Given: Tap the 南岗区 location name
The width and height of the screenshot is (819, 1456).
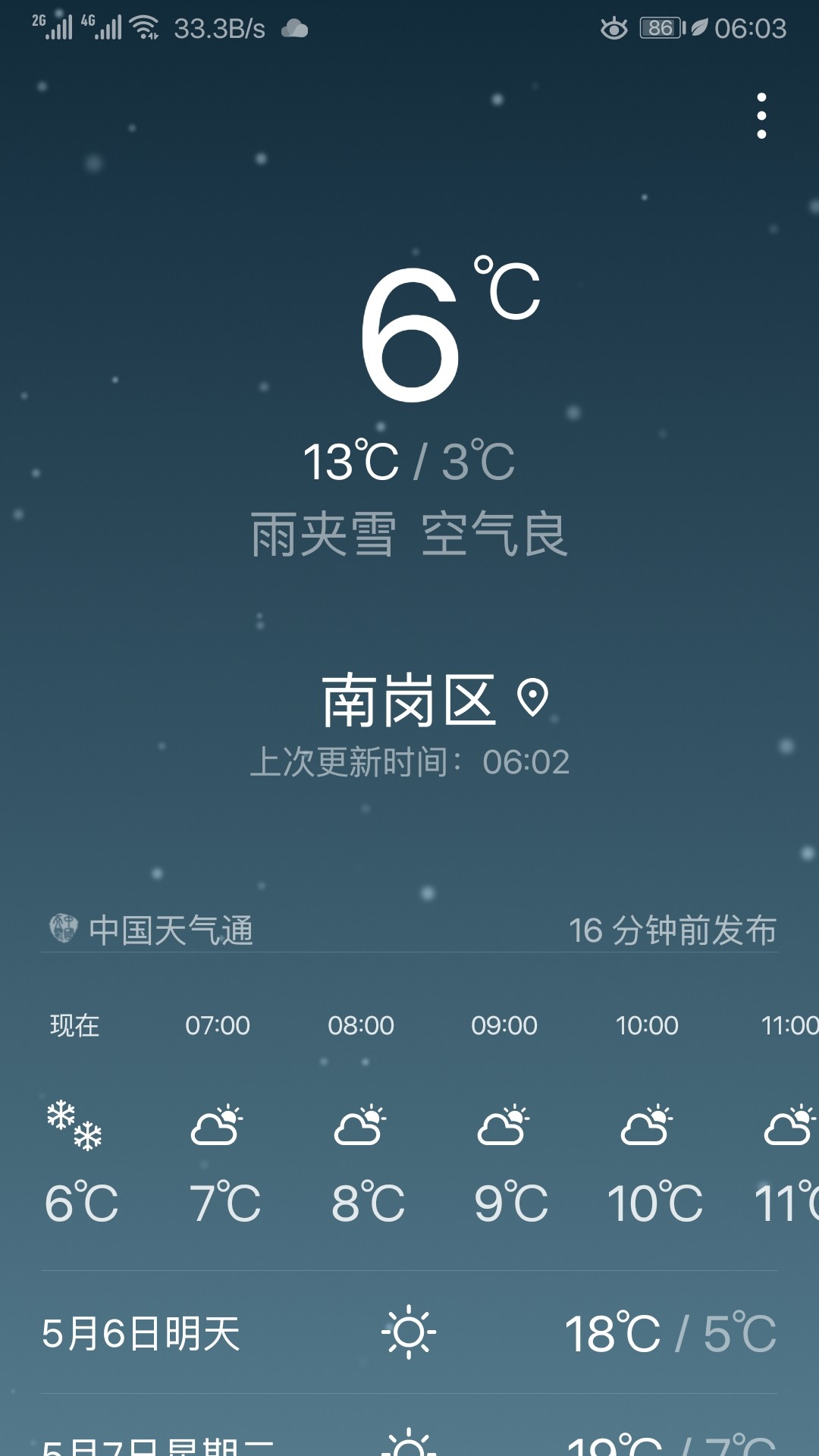Looking at the screenshot, I should (x=409, y=701).
